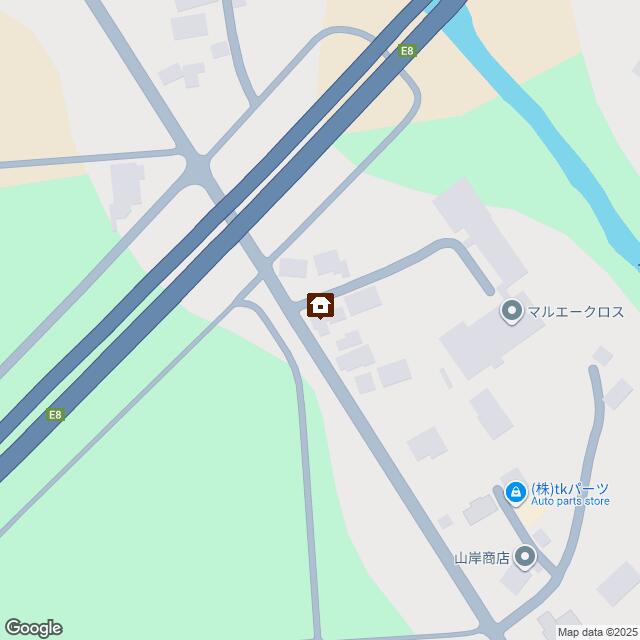Select the 山岸商店 place marker
This screenshot has height=640, width=640.
click(x=525, y=558)
